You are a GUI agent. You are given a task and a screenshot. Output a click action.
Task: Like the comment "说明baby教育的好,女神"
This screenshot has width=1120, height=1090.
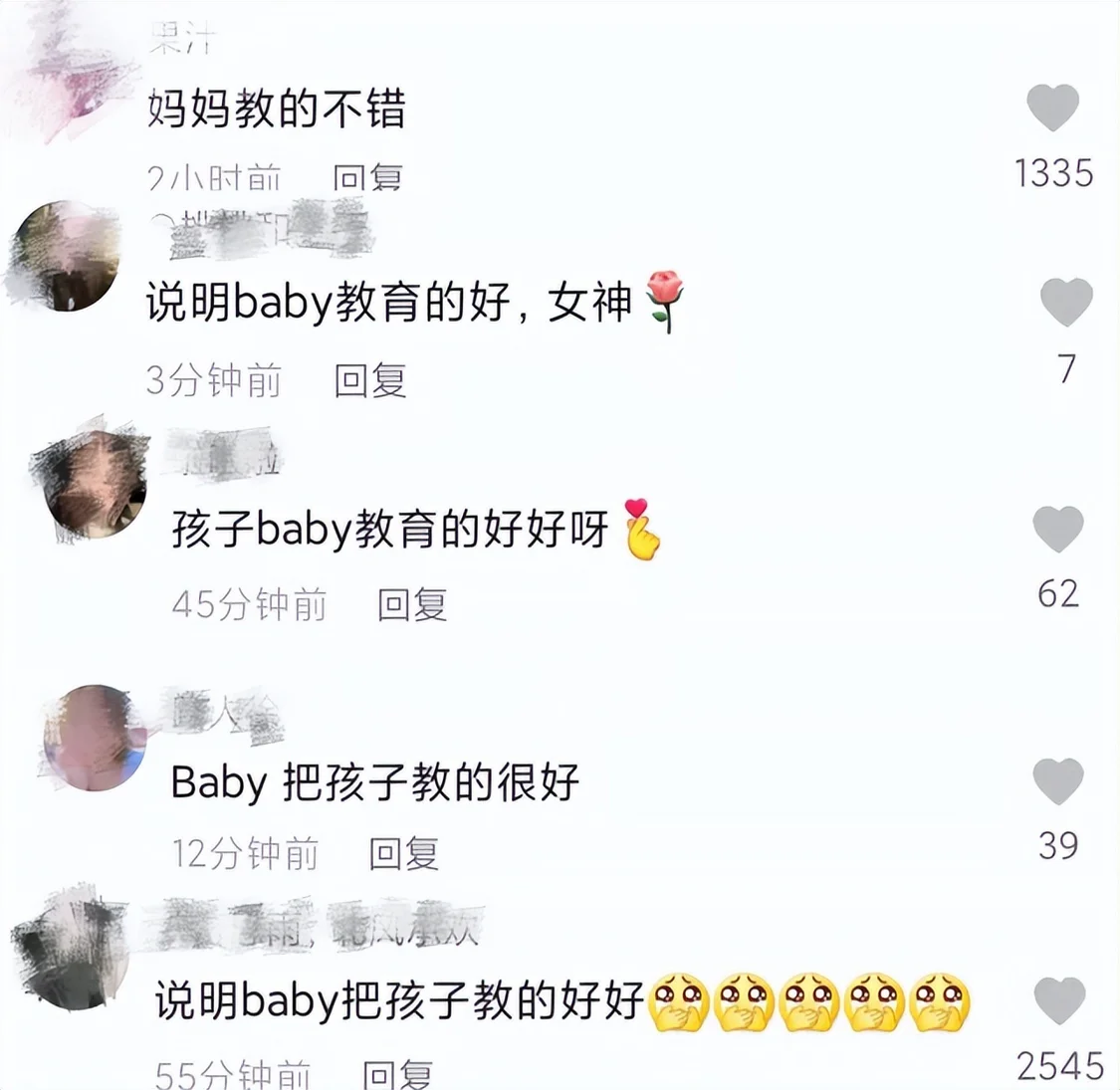tap(1065, 302)
